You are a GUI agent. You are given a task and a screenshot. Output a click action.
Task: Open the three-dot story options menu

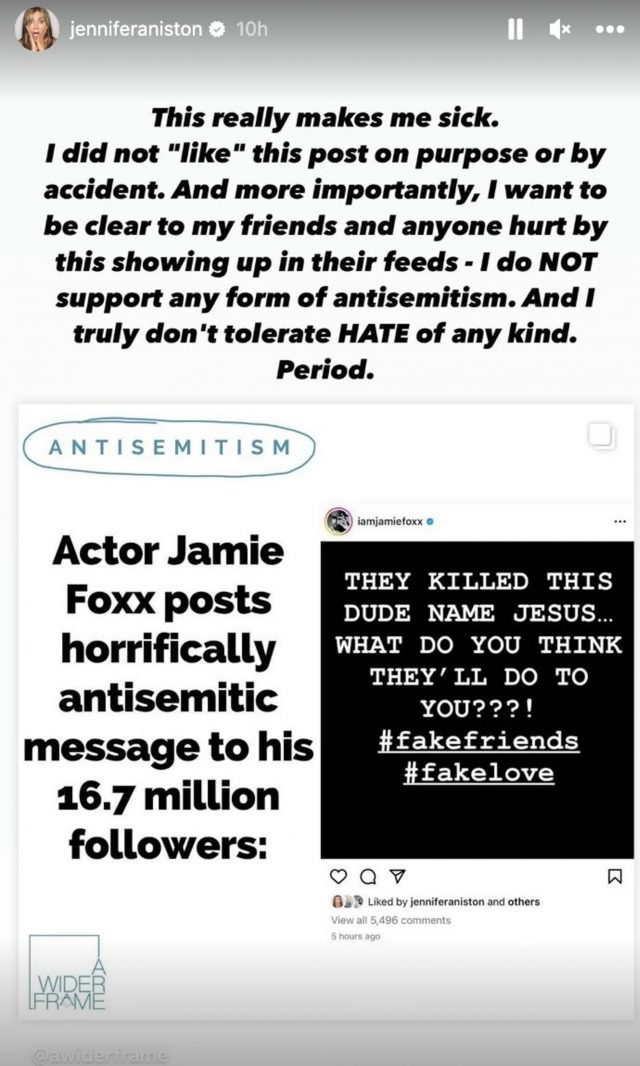click(609, 30)
